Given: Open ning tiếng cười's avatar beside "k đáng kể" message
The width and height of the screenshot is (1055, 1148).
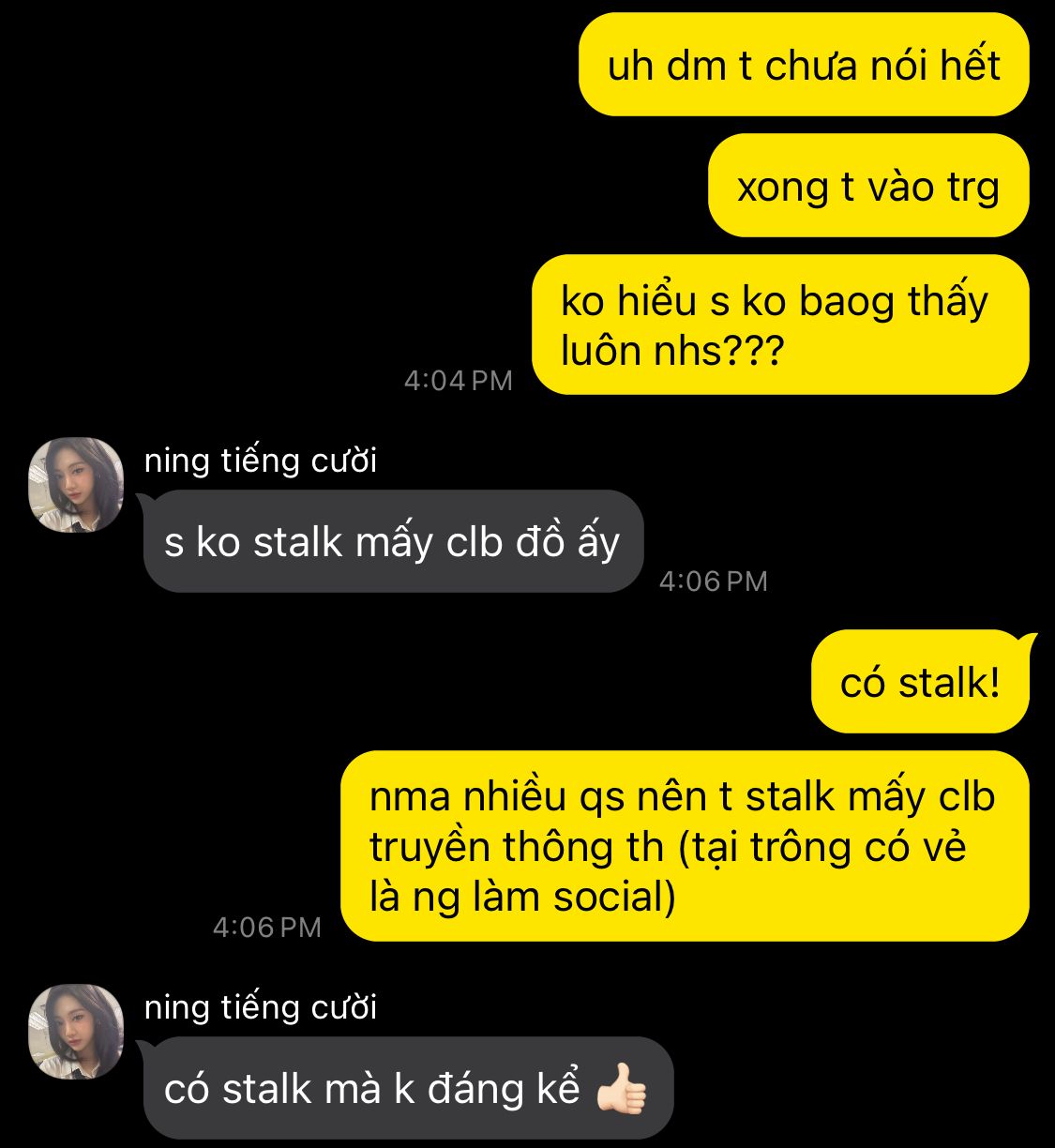Looking at the screenshot, I should point(76,1032).
